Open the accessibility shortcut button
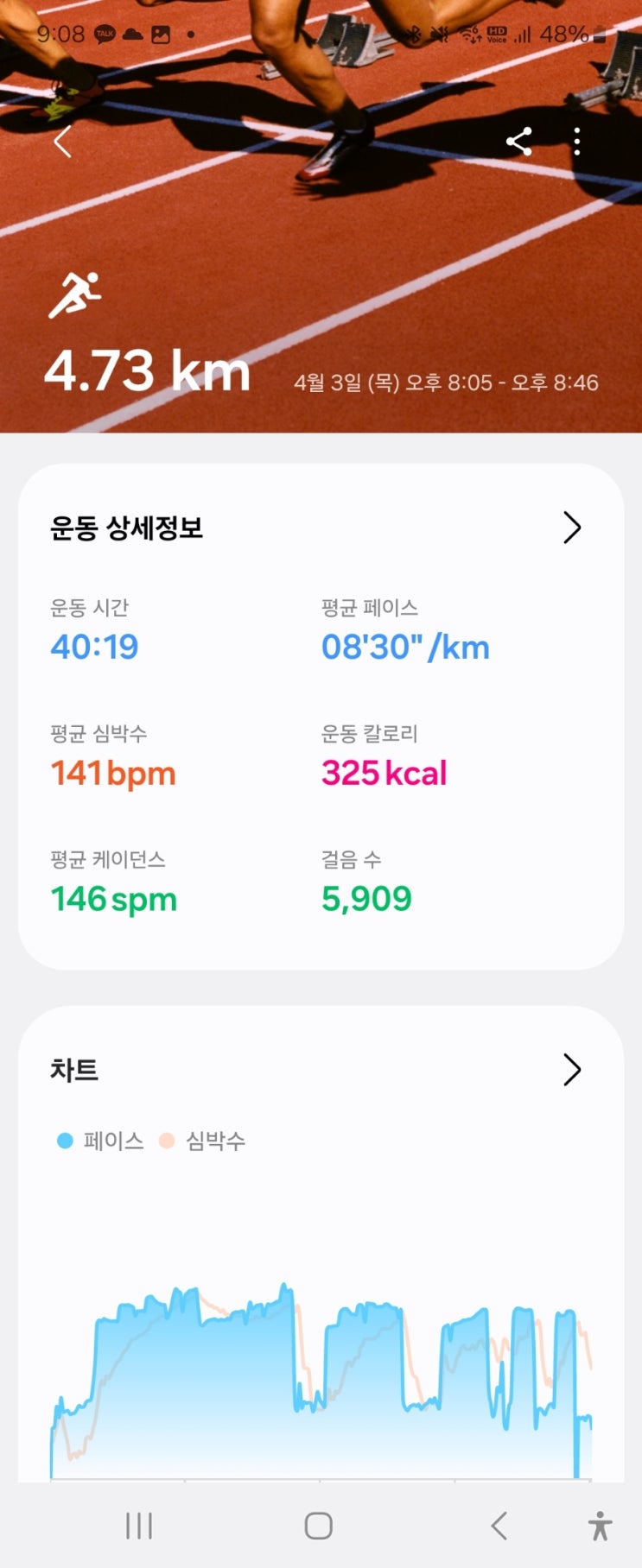642x1568 pixels. [600, 1526]
